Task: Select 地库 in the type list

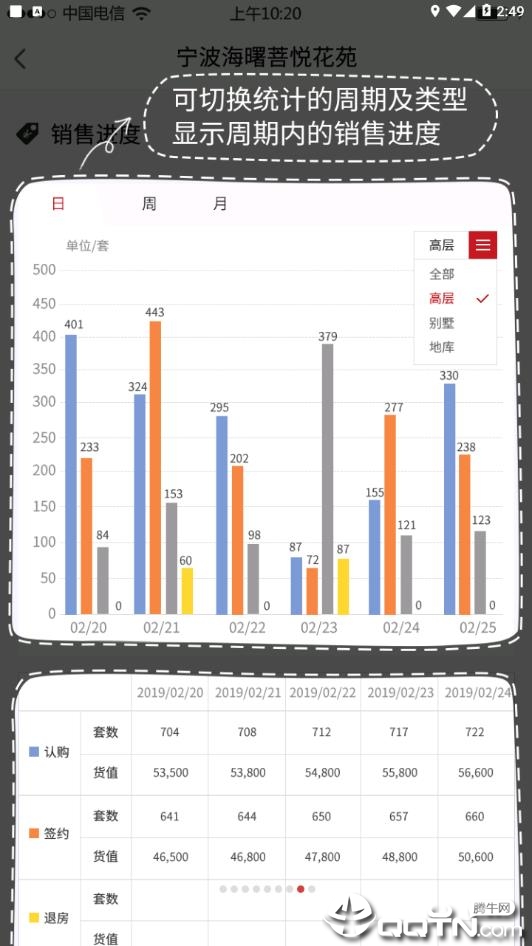Action: point(442,347)
